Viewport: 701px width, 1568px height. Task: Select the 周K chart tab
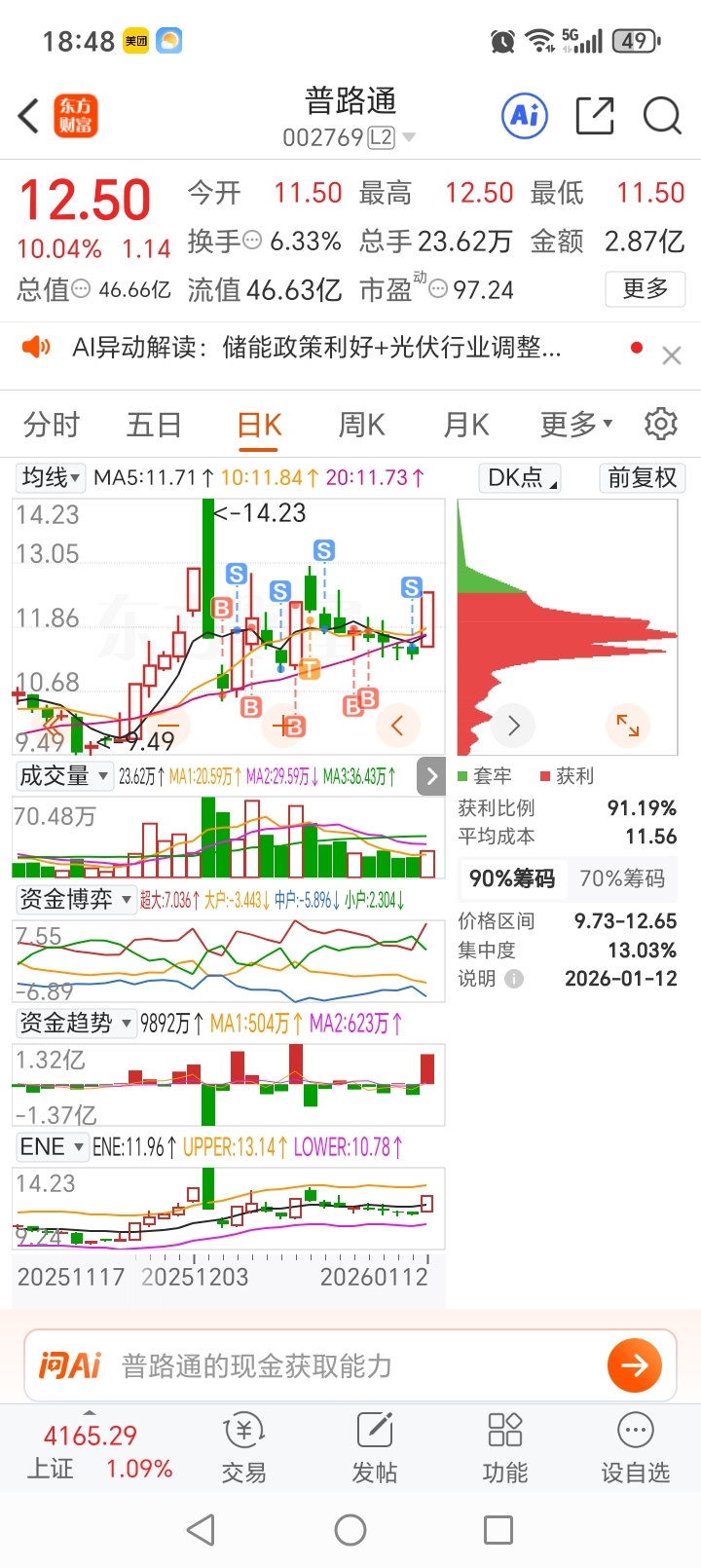pyautogui.click(x=361, y=426)
